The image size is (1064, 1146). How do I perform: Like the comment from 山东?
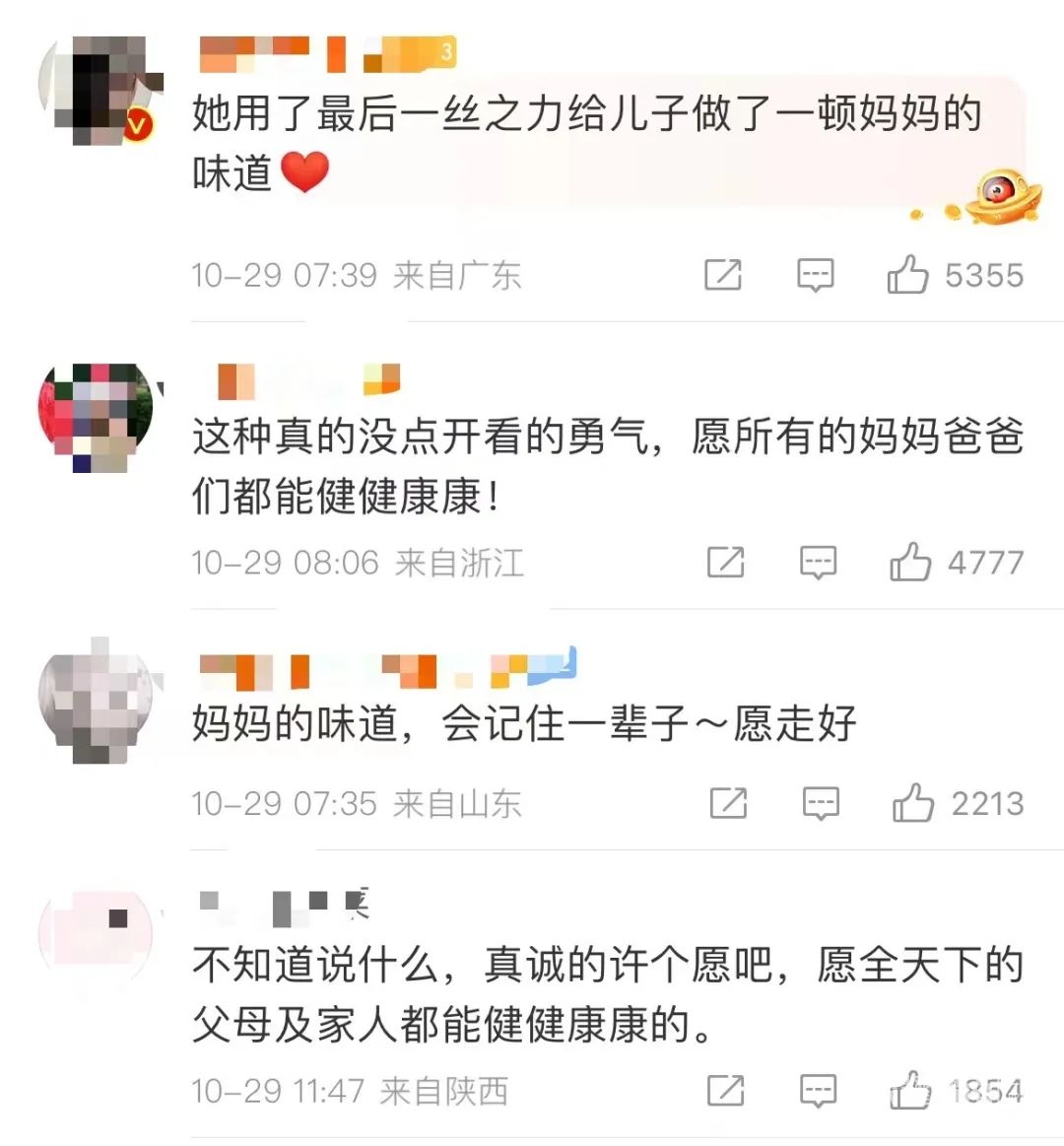pyautogui.click(x=913, y=803)
